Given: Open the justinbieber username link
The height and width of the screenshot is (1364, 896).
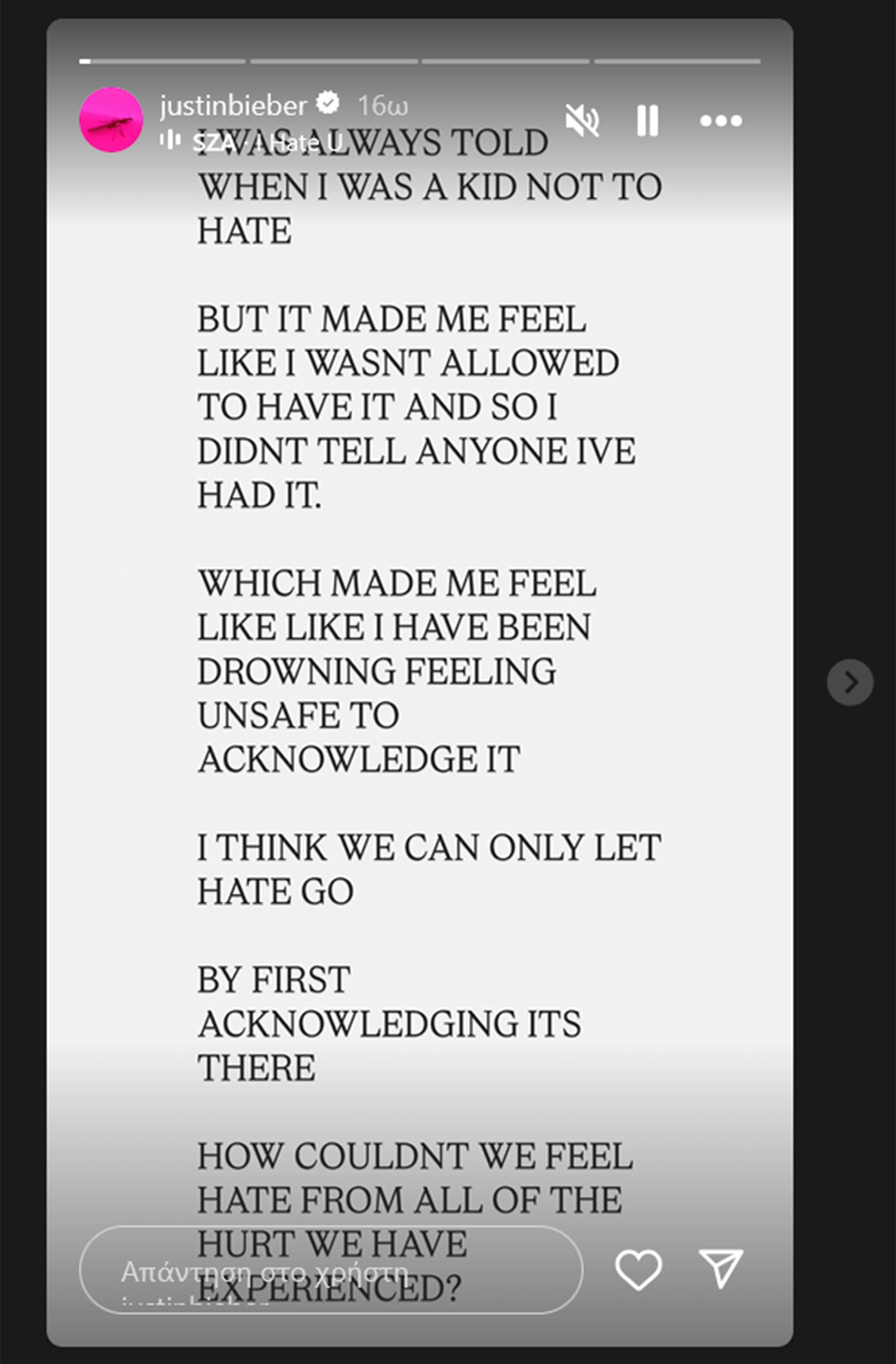Looking at the screenshot, I should 233,105.
